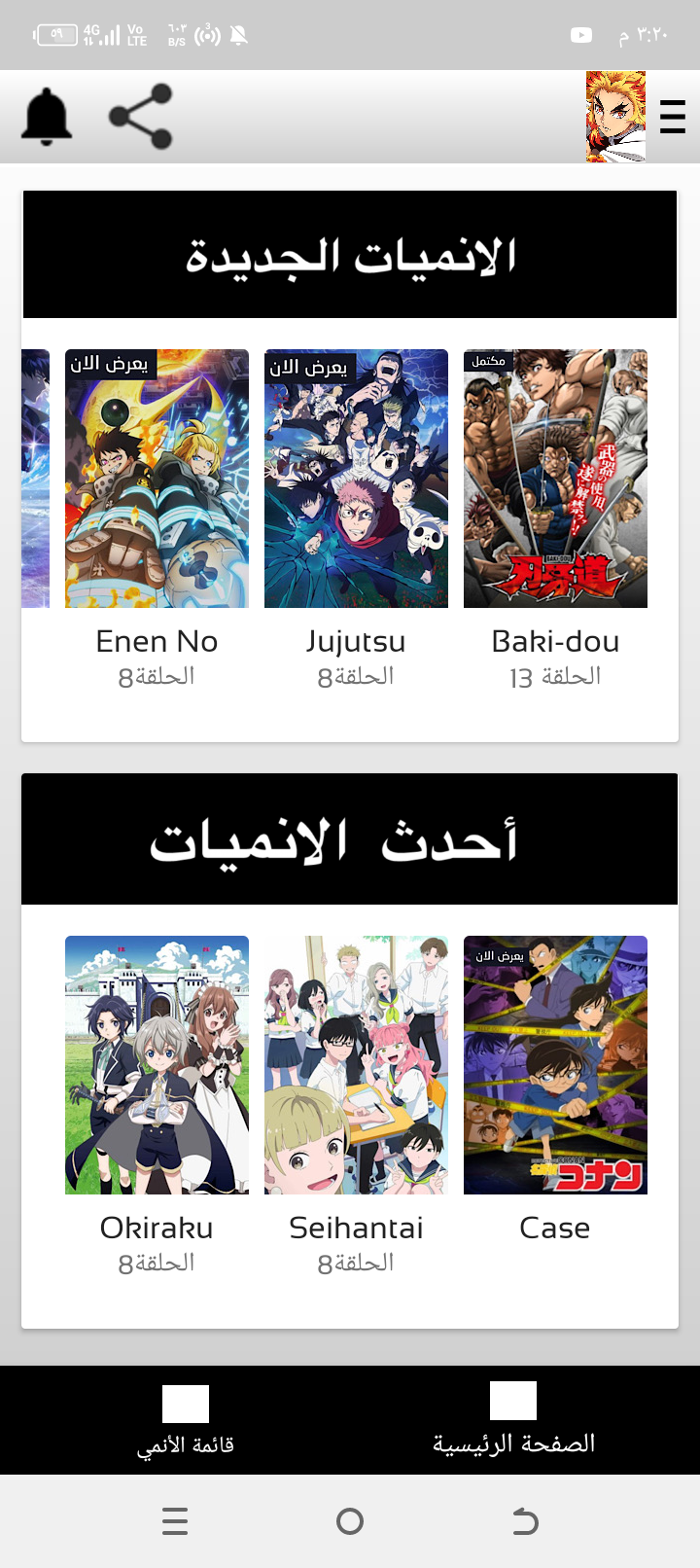Viewport: 700px width, 1568px height.
Task: Switch to the قائمة الأنمي tab
Action: [x=186, y=1421]
